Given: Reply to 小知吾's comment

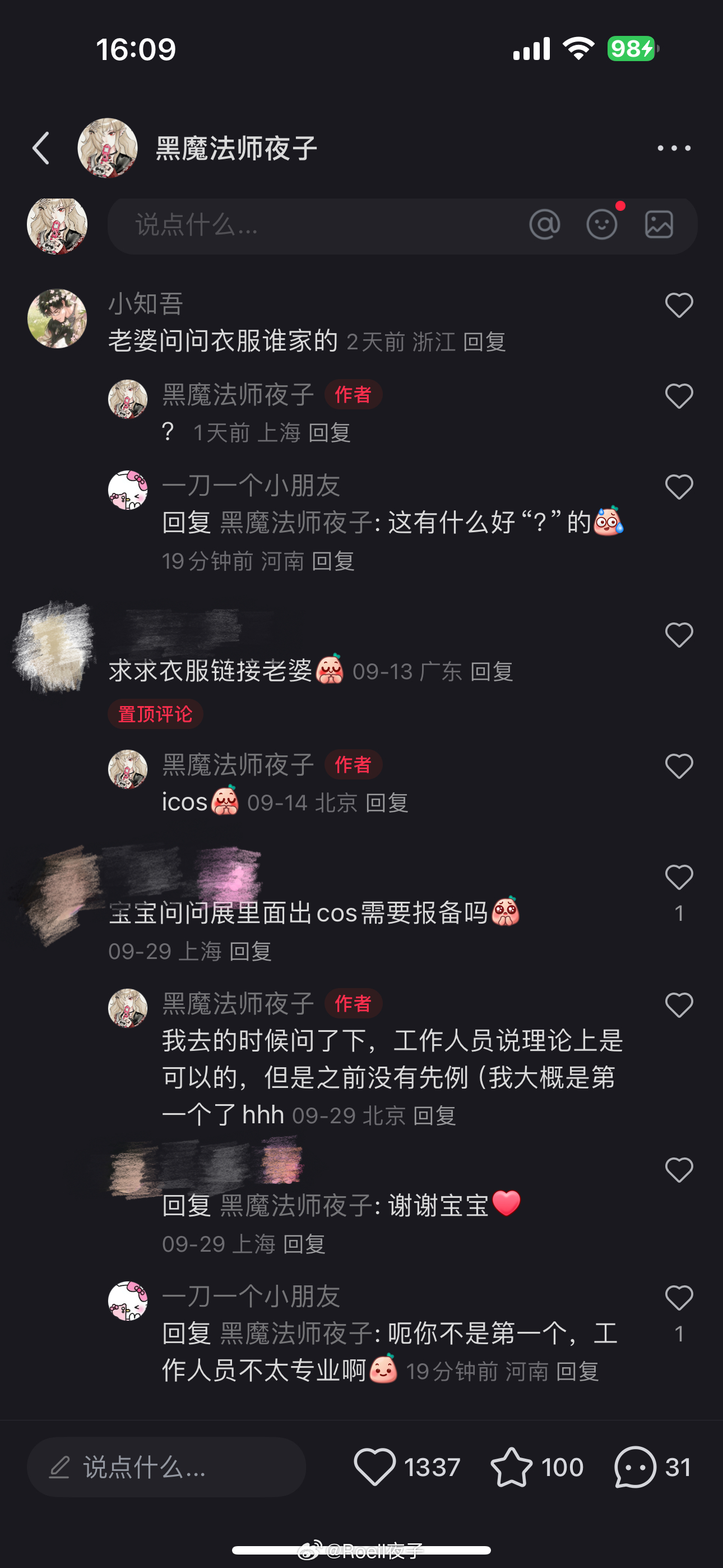Looking at the screenshot, I should [484, 342].
